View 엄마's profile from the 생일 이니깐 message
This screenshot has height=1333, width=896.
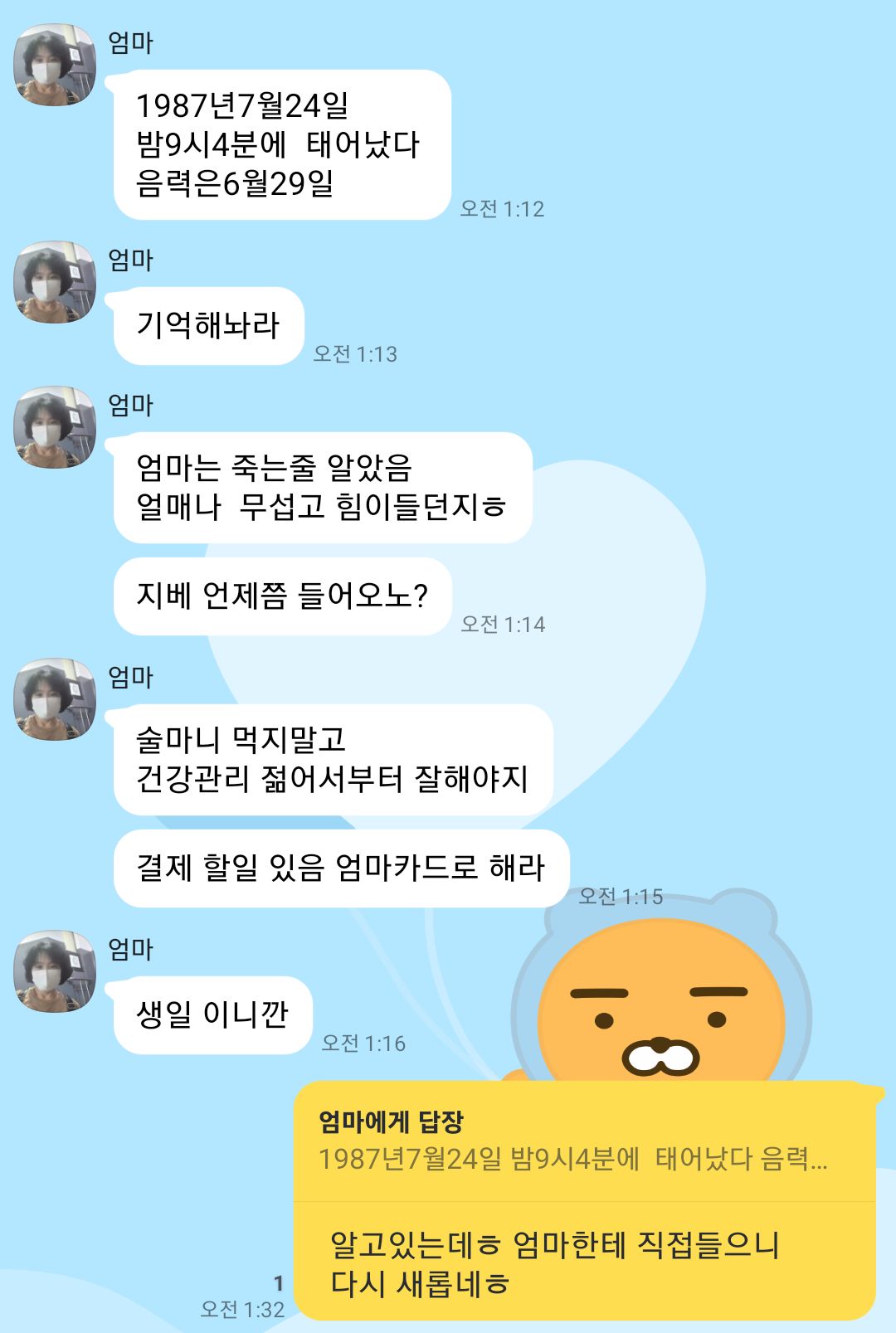click(55, 971)
